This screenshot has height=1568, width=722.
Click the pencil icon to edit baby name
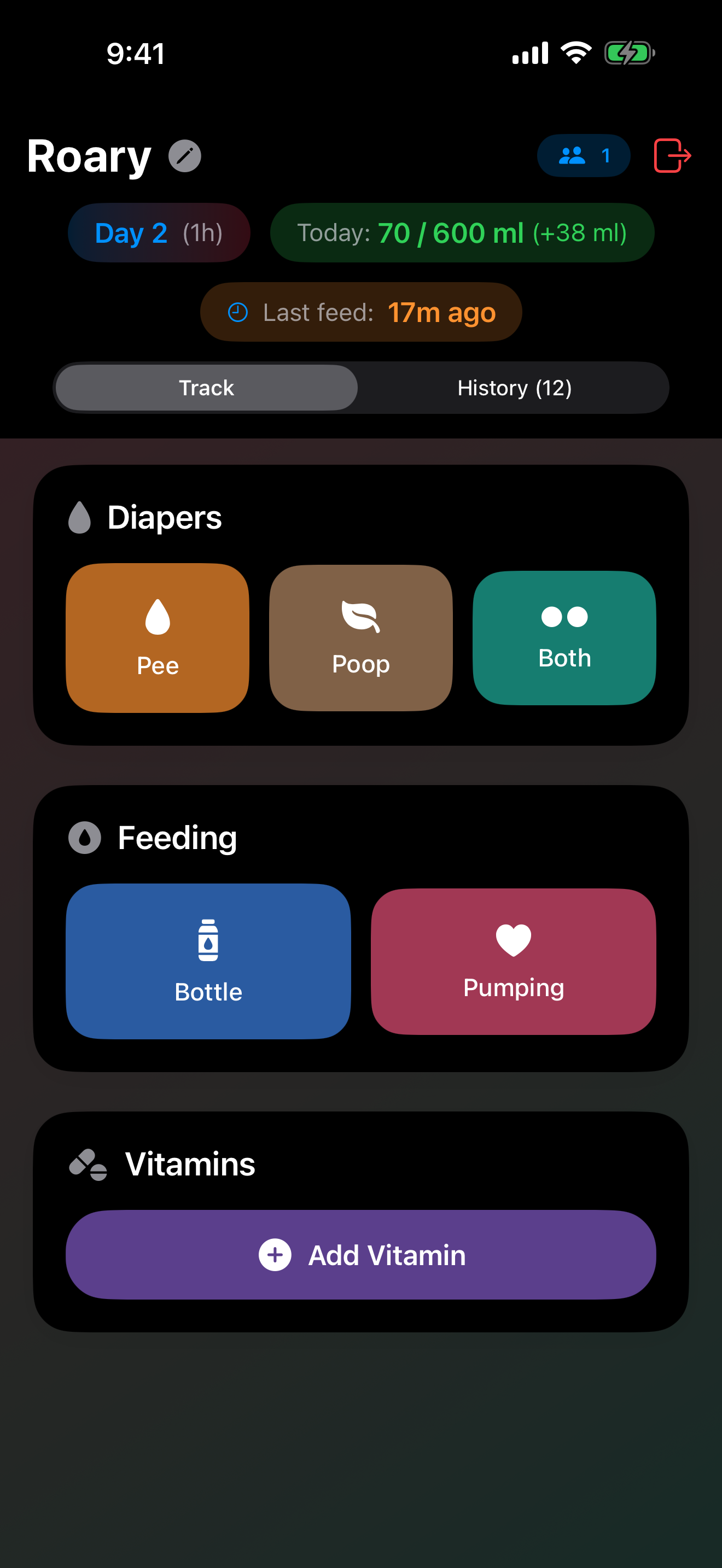click(x=184, y=156)
